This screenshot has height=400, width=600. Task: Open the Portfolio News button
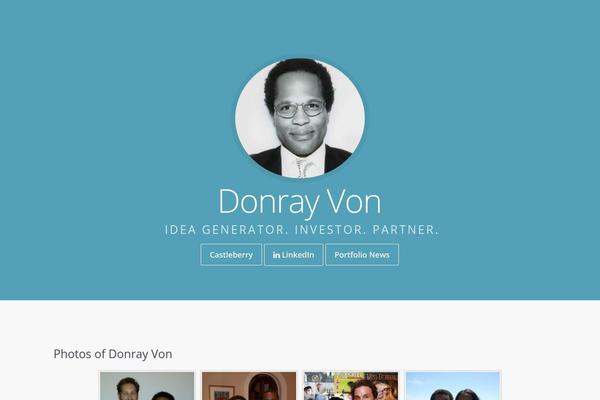pos(362,255)
